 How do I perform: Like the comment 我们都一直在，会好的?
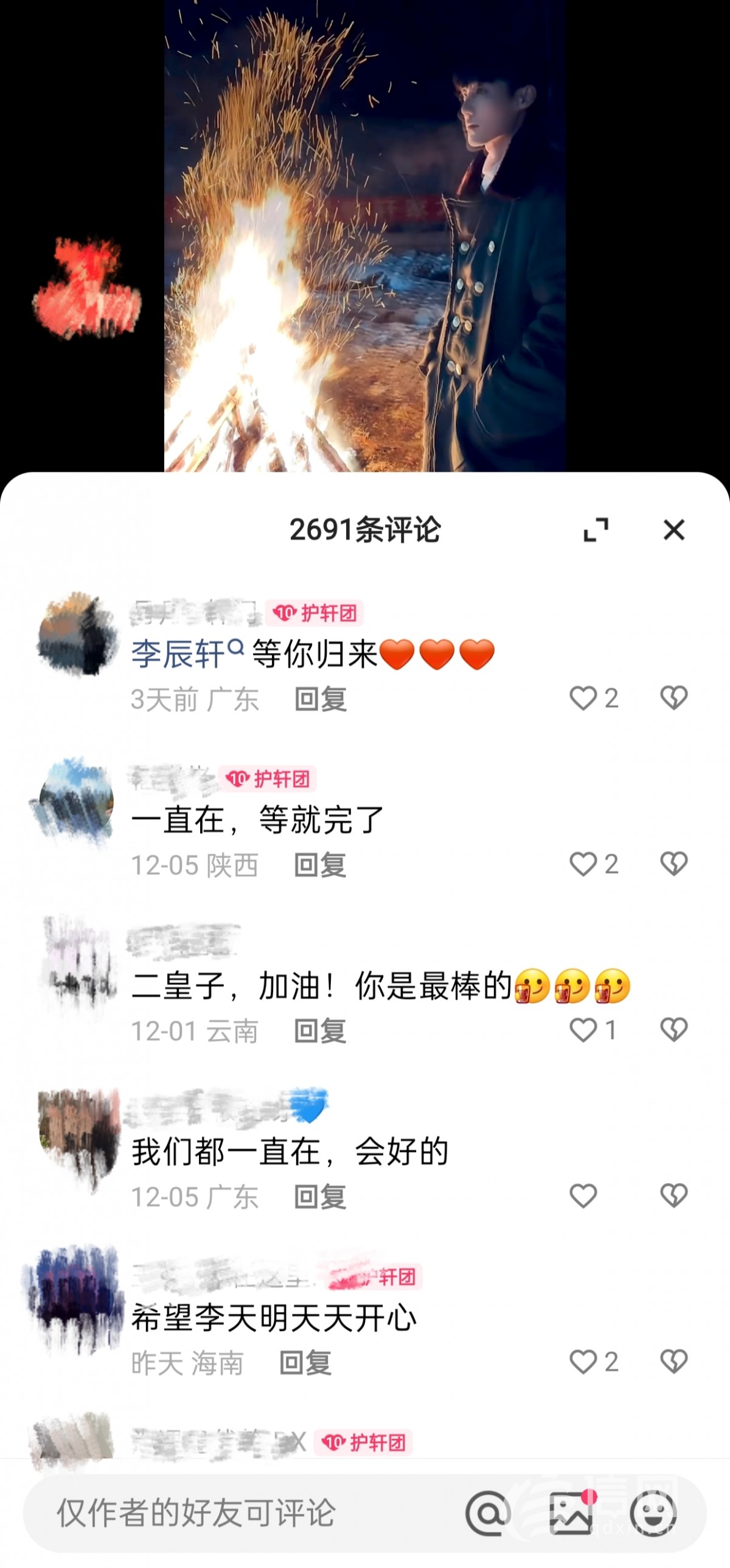pyautogui.click(x=583, y=1197)
